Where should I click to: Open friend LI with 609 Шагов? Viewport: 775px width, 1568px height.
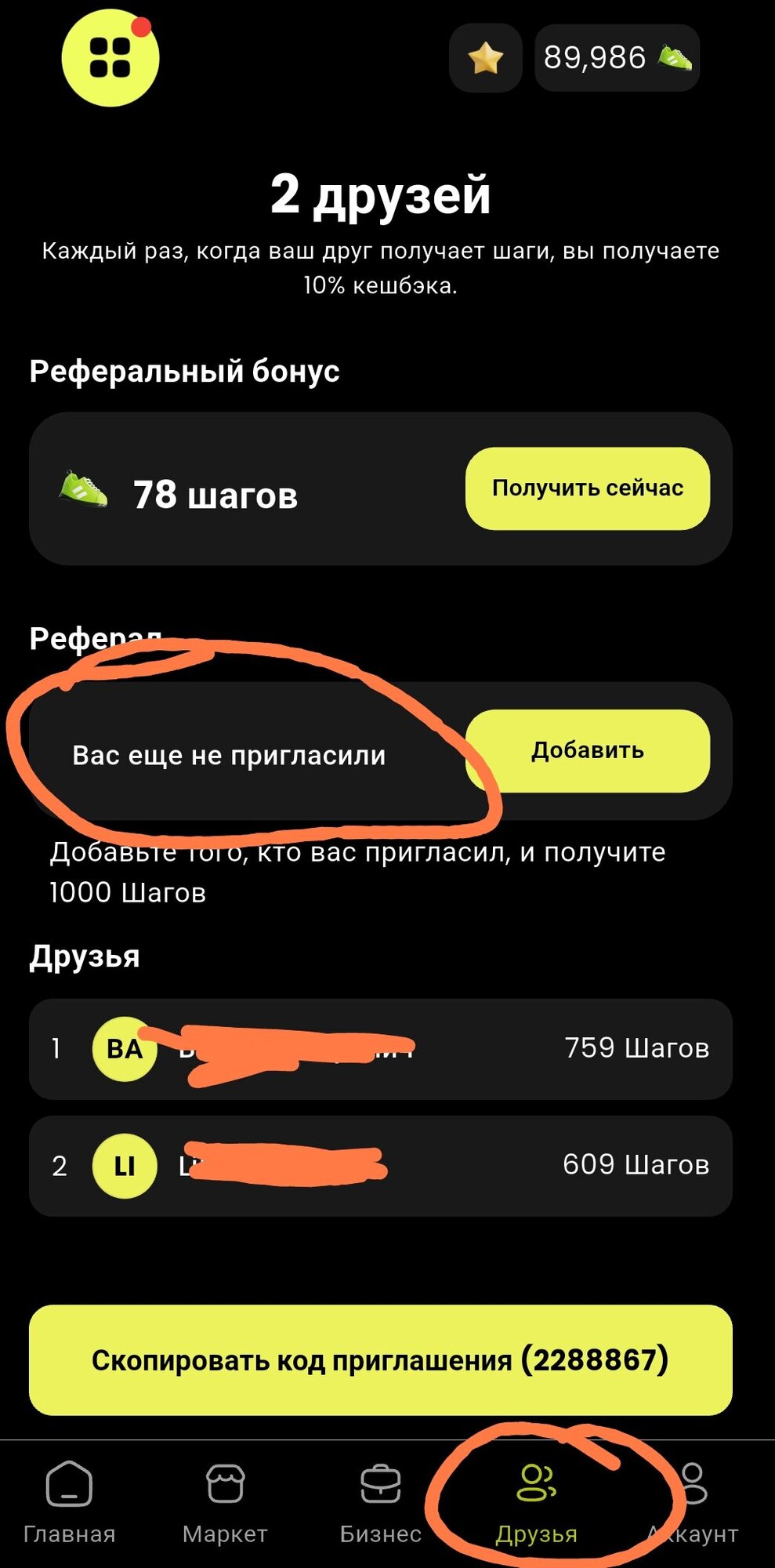[381, 1166]
